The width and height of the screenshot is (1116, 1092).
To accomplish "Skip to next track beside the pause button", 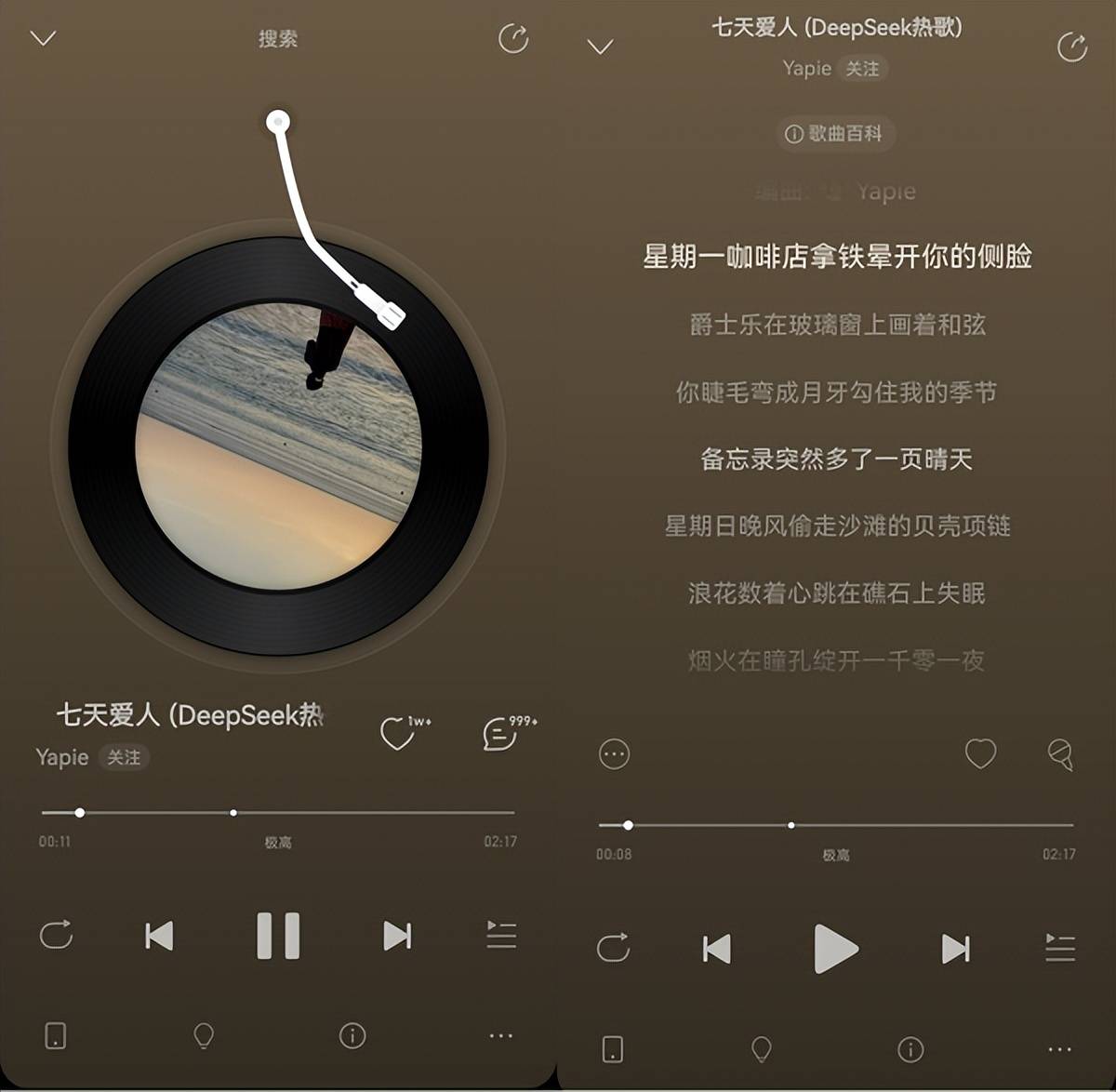I will pyautogui.click(x=397, y=936).
